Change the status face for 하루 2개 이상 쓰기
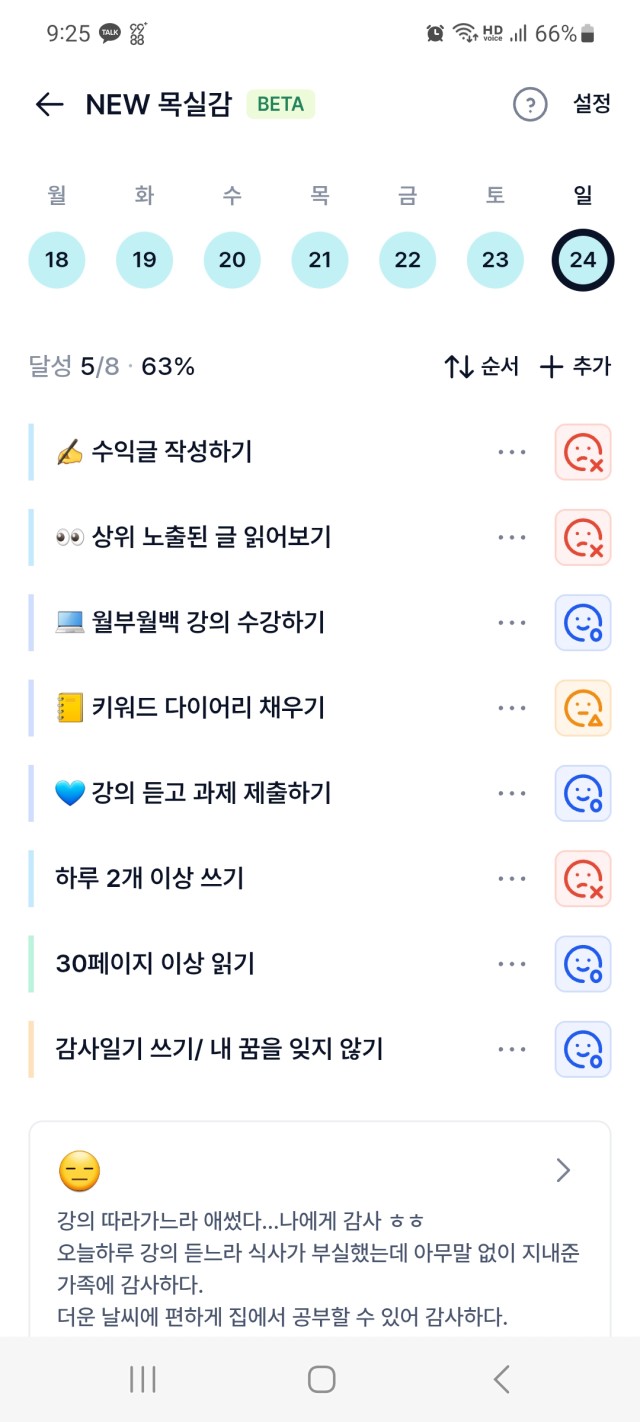The height and width of the screenshot is (1422, 640). 583,878
